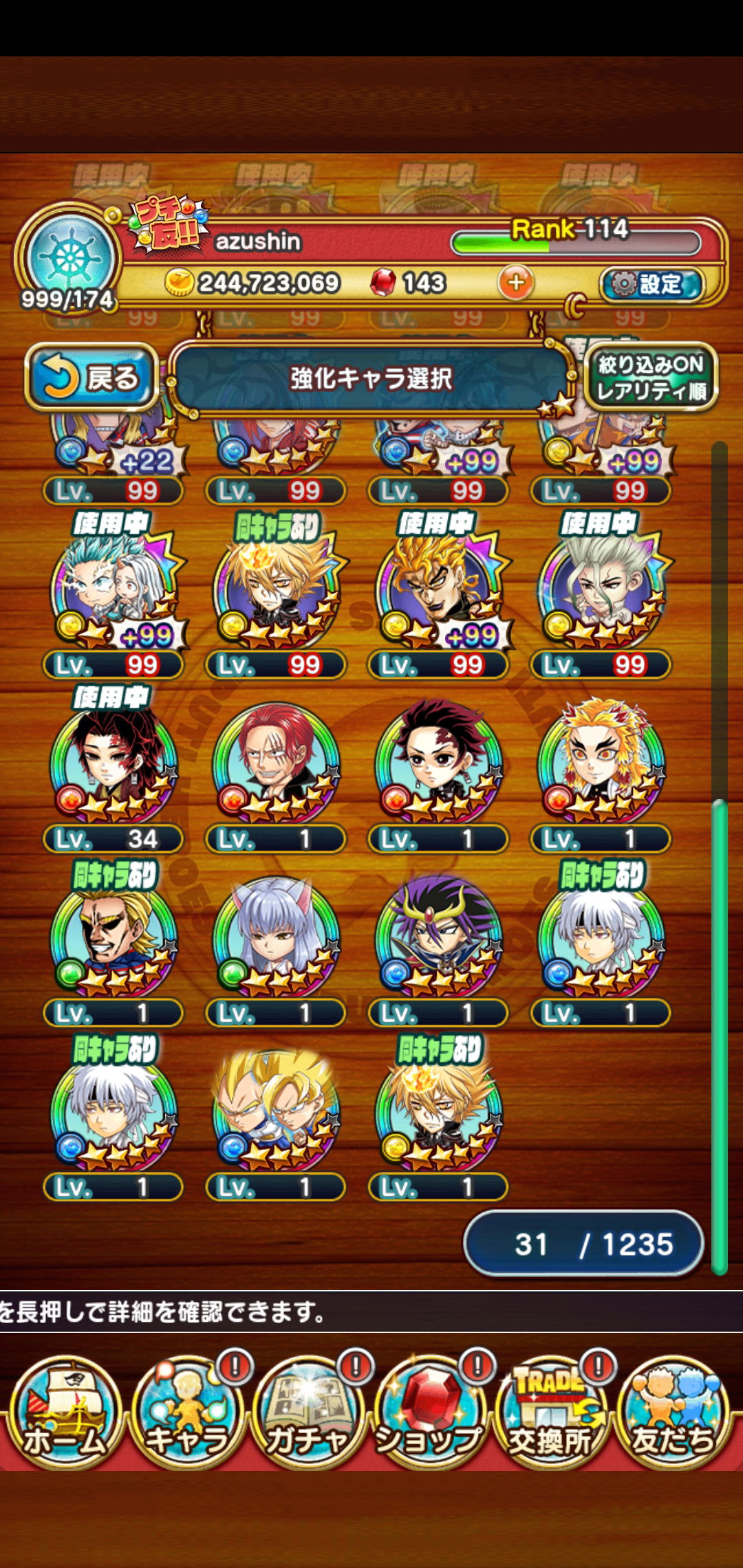This screenshot has height=1568, width=743.
Task: Open the 絞り込みON レアリティ順 filter
Action: pos(649,378)
